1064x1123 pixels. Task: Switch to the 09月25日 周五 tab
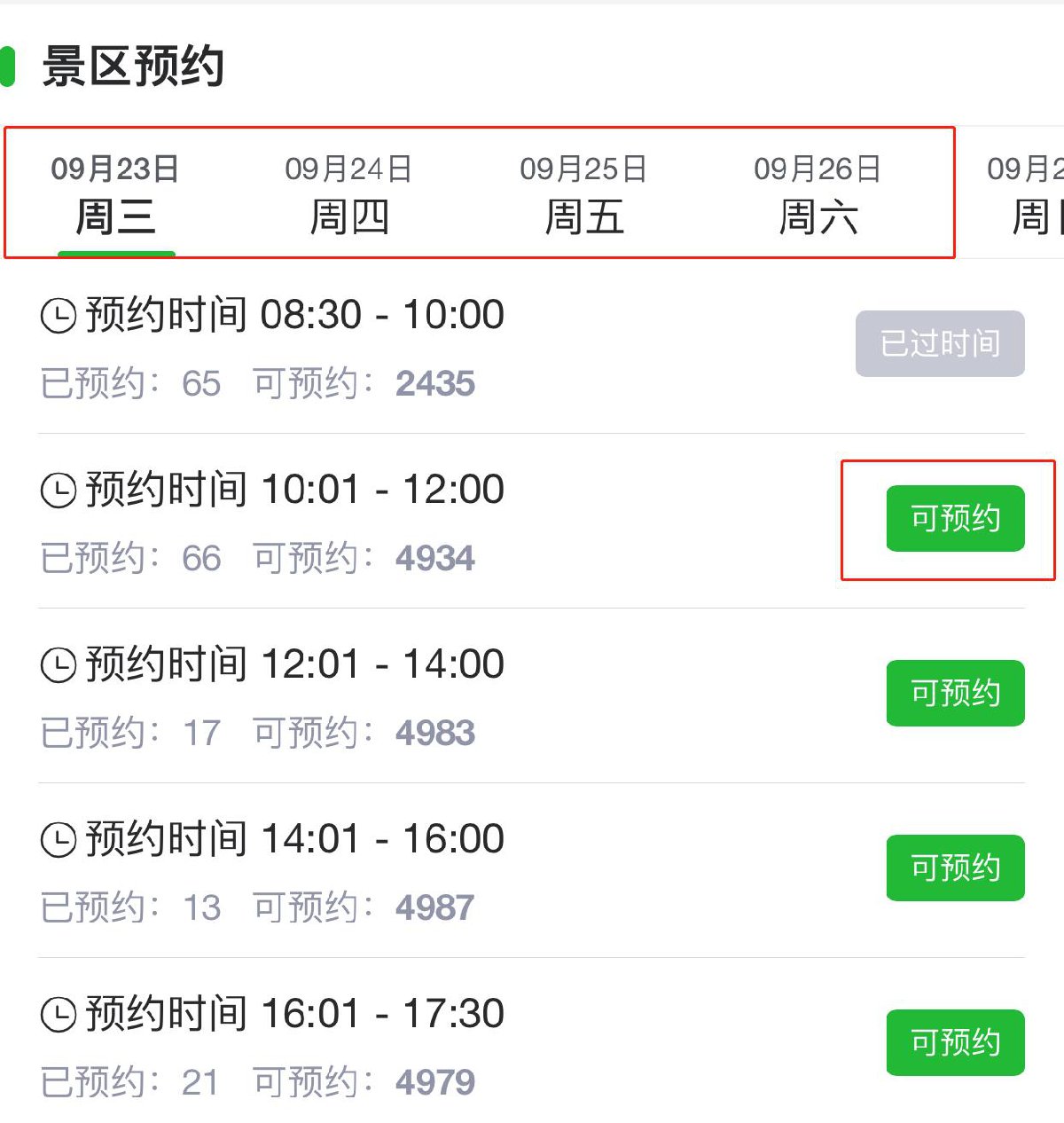click(583, 195)
